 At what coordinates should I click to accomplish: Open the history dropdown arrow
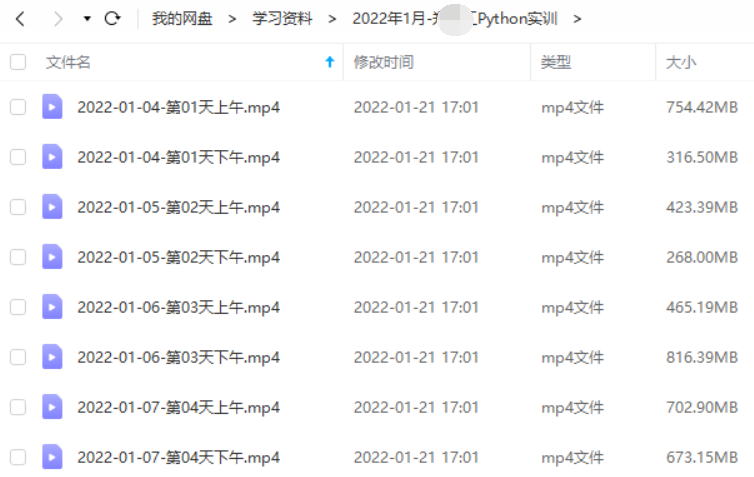tap(87, 19)
